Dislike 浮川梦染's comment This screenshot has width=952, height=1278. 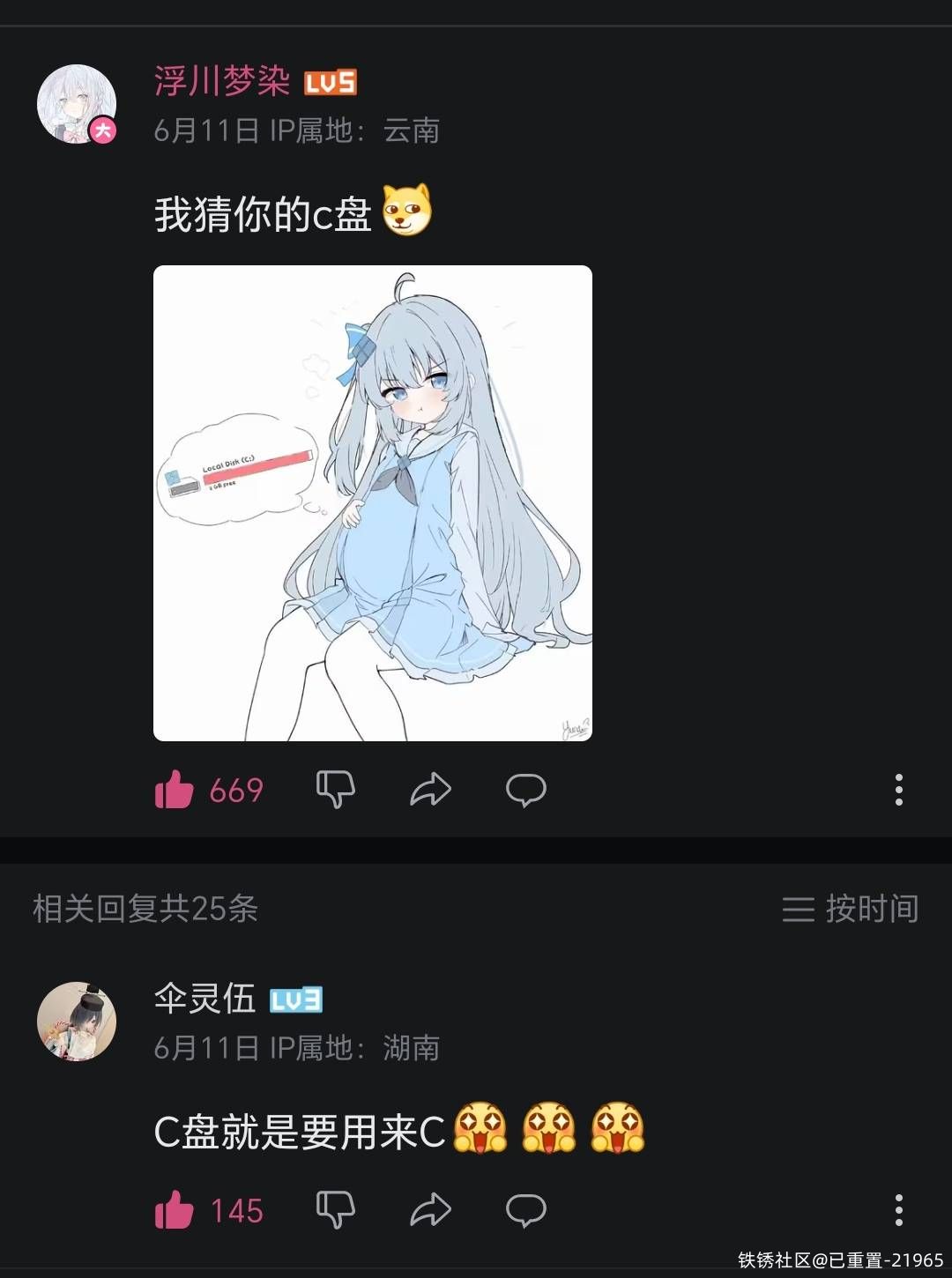[336, 790]
